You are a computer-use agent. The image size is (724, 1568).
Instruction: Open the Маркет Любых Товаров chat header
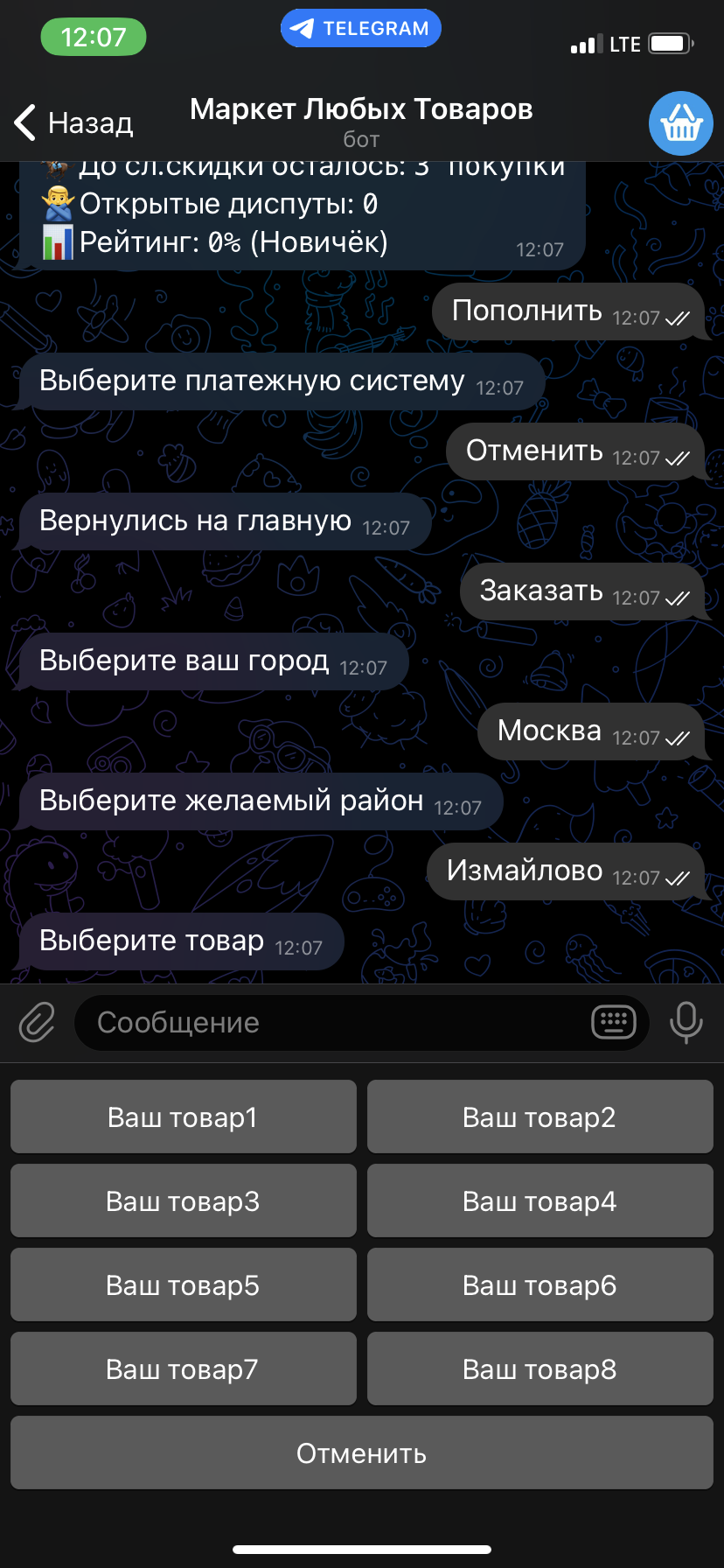coord(361,120)
